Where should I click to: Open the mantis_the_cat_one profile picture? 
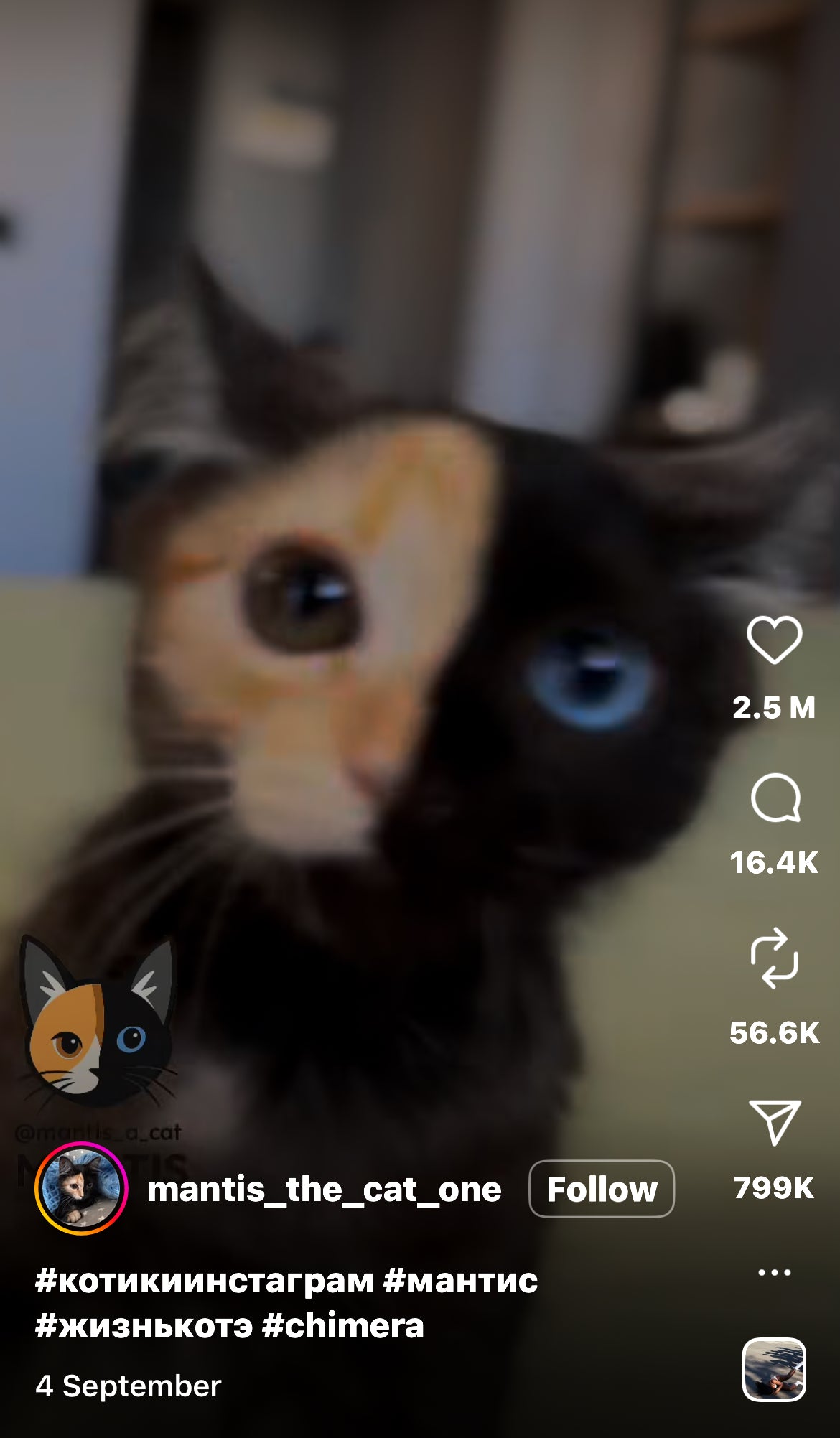coord(81,1189)
